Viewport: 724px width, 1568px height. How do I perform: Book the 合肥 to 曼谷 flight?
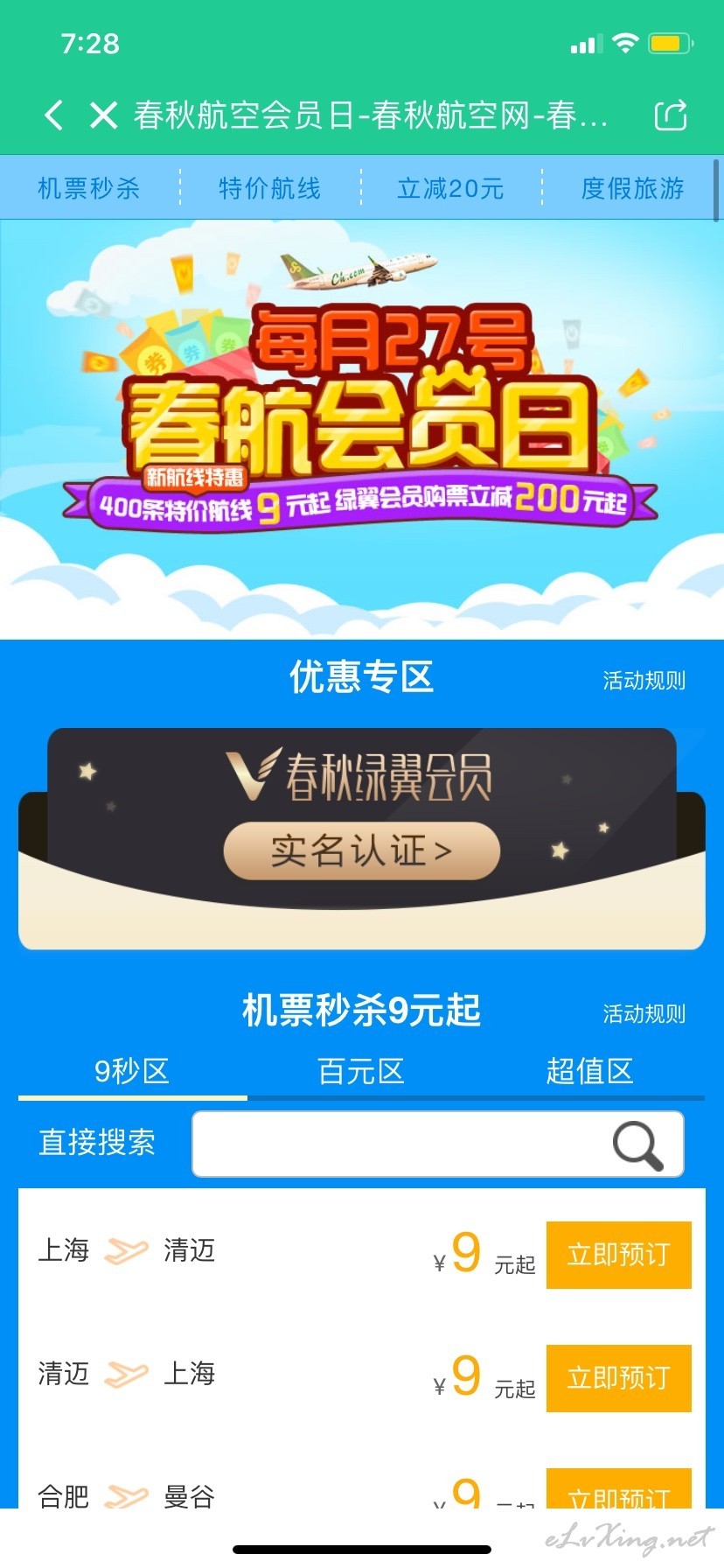click(618, 1491)
